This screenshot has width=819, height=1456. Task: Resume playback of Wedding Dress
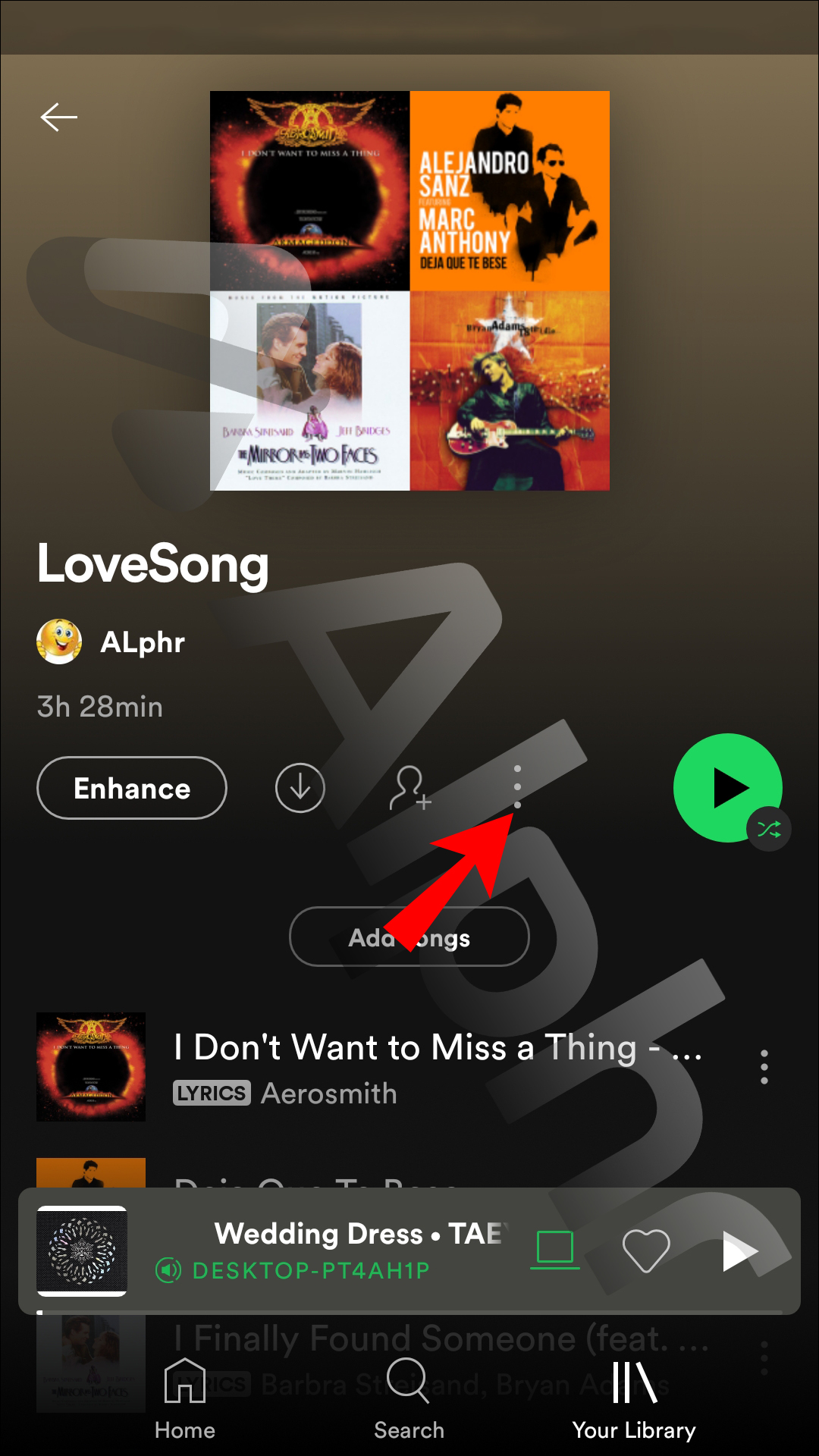(x=739, y=1250)
